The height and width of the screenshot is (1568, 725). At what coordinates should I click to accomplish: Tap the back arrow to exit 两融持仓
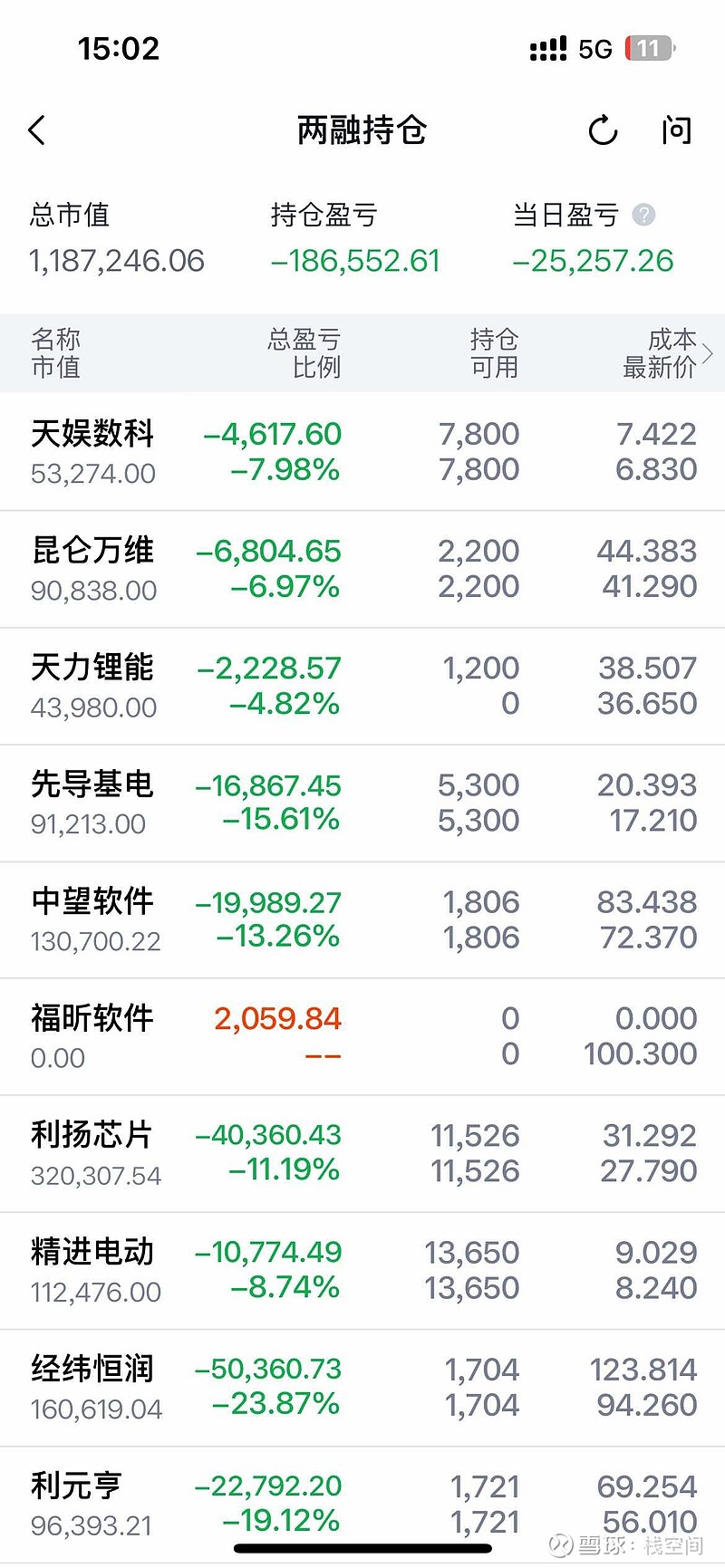pyautogui.click(x=38, y=130)
